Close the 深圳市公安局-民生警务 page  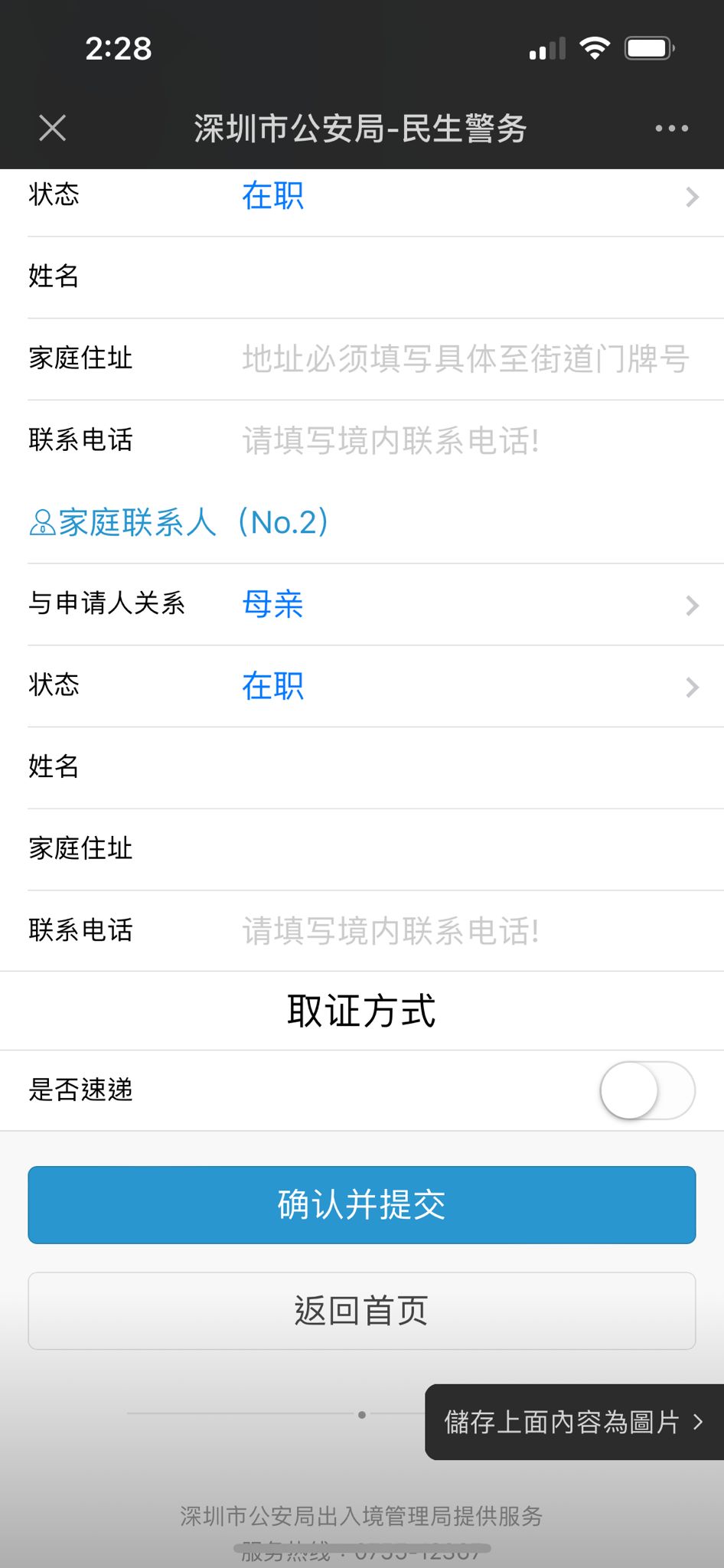tap(52, 128)
